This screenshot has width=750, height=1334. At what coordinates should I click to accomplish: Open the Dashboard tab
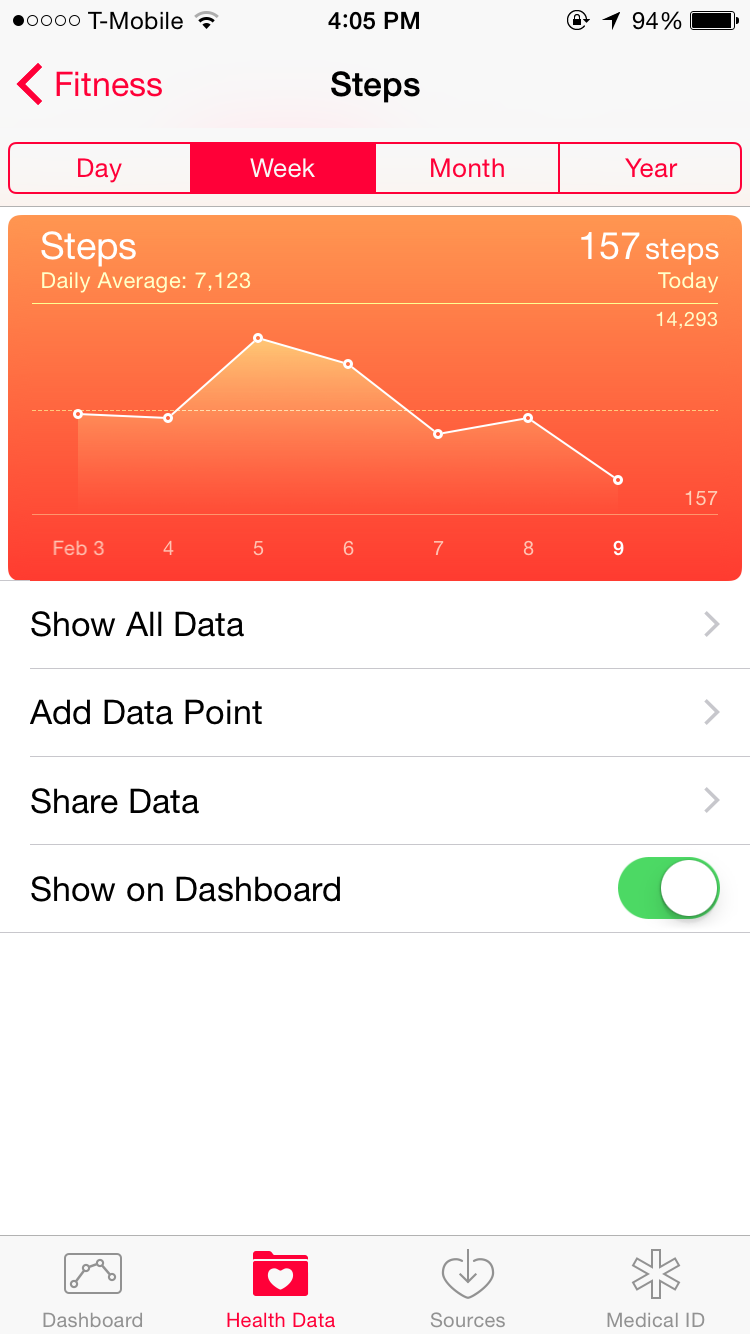coord(93,1289)
